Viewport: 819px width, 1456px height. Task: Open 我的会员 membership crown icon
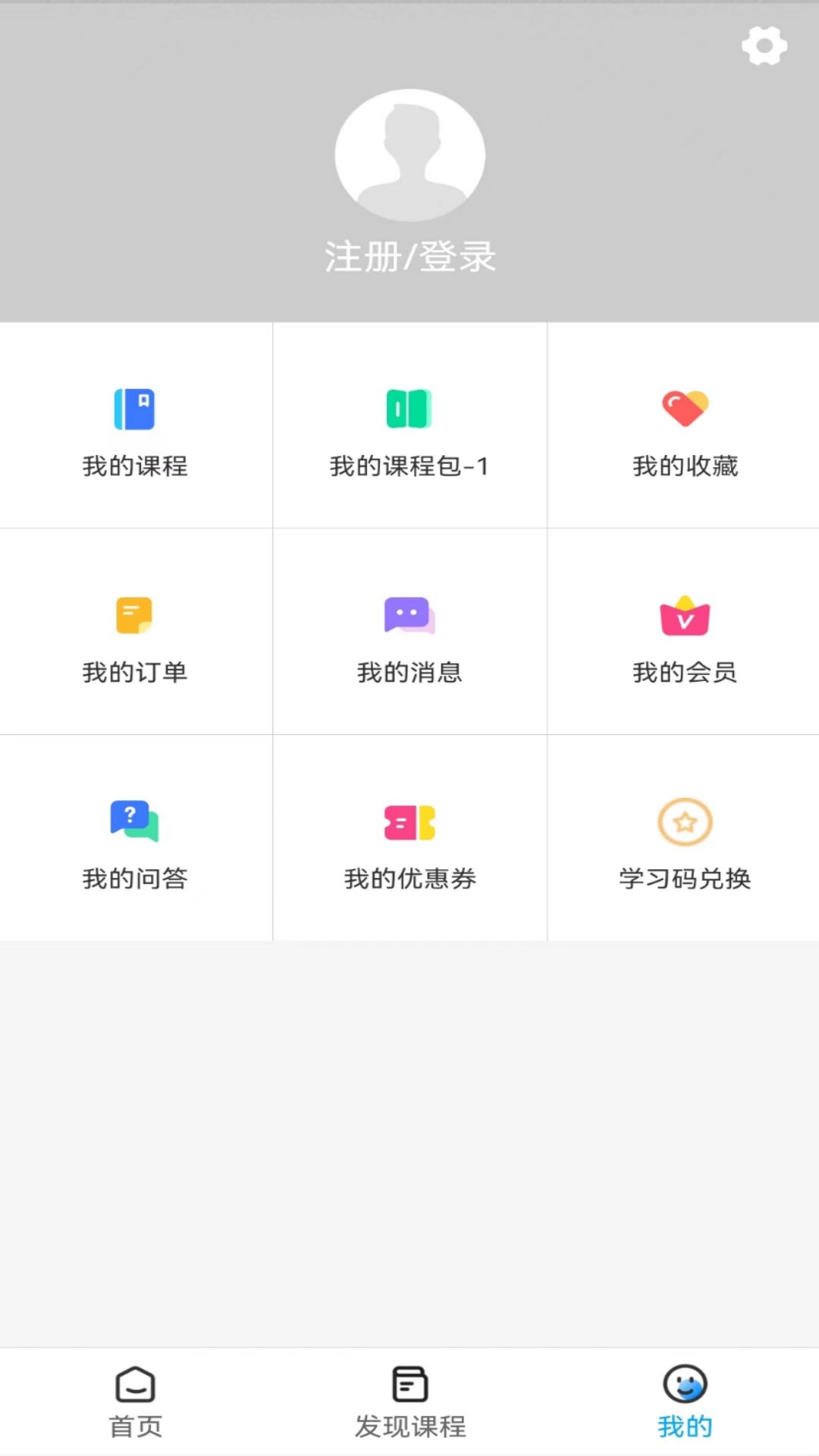pos(684,616)
